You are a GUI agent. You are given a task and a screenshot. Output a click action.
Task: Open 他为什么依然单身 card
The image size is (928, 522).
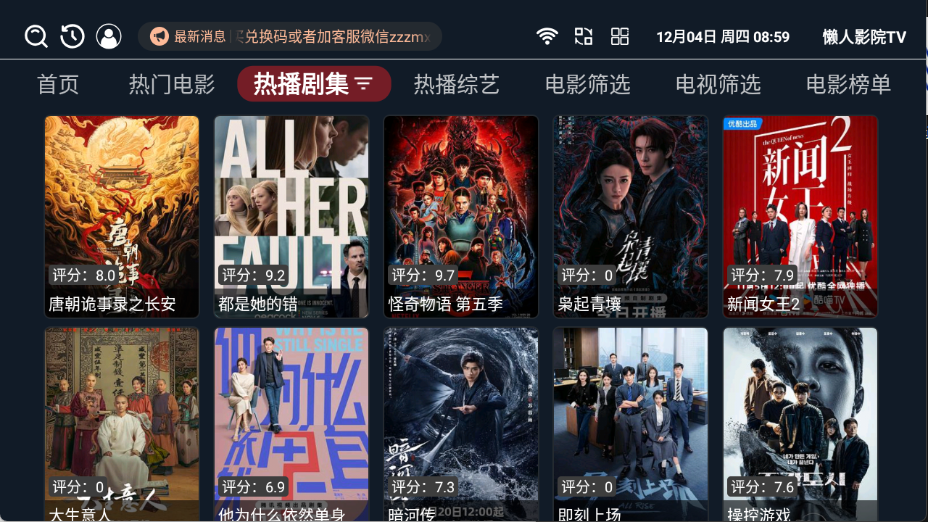pyautogui.click(x=291, y=425)
